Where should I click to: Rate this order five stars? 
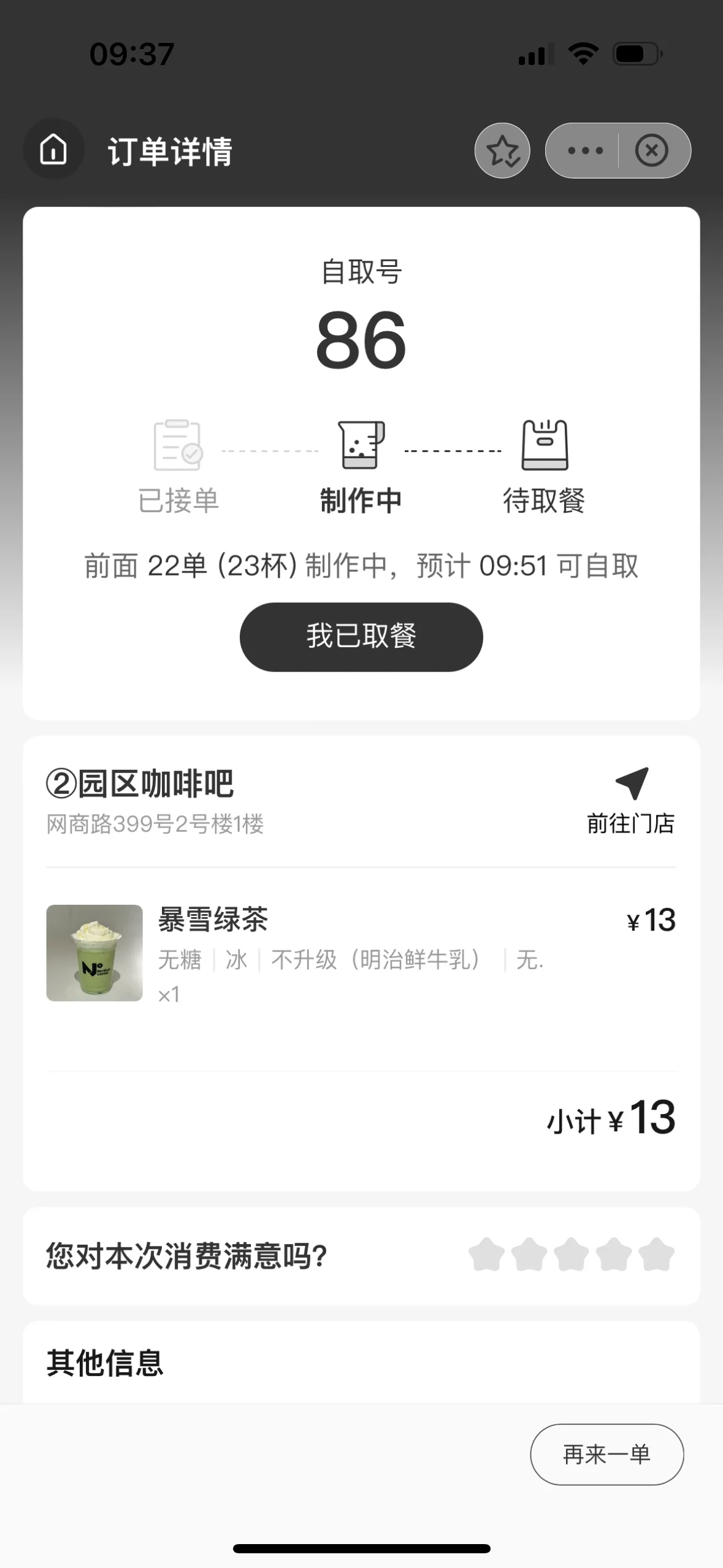click(656, 1255)
